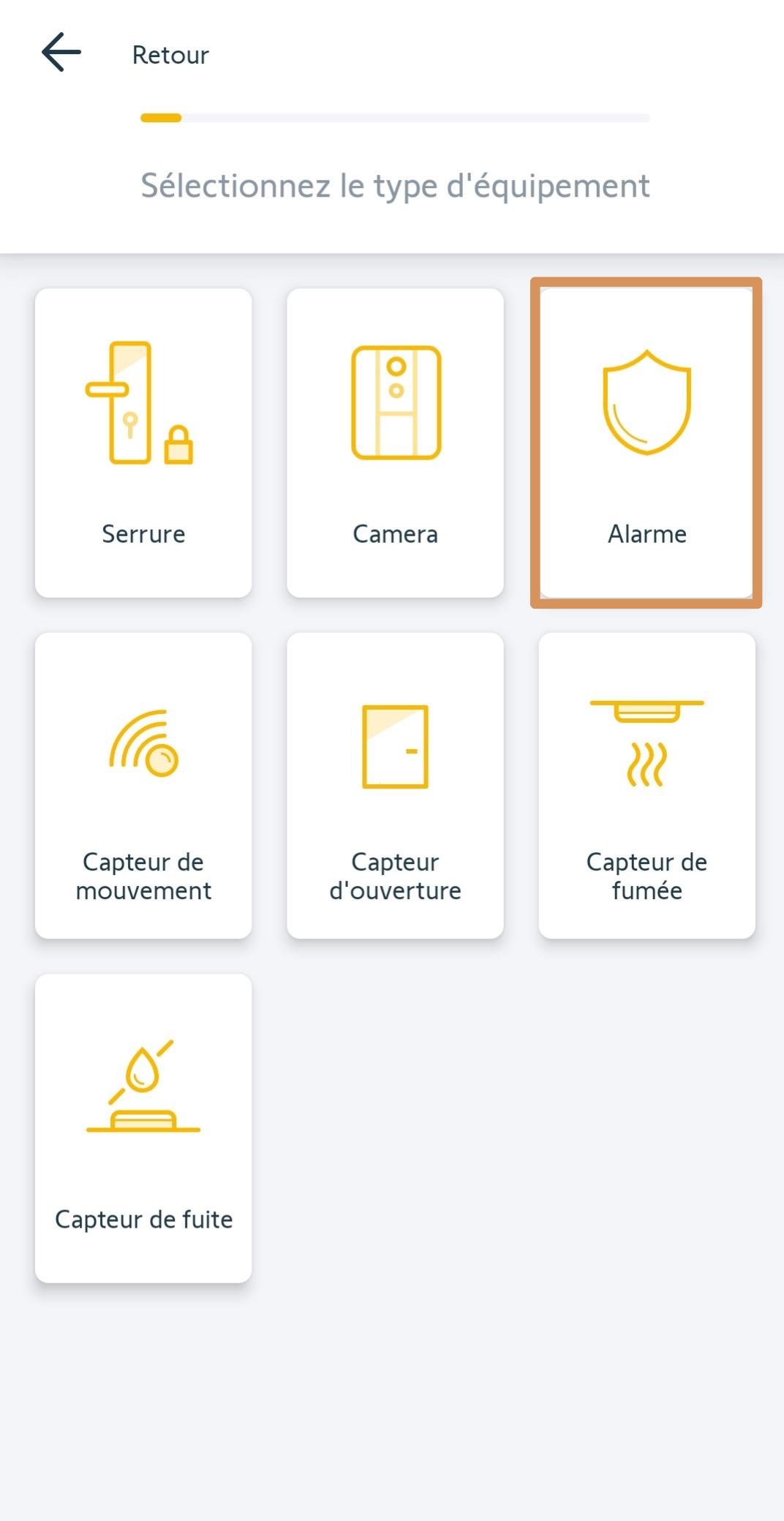Image resolution: width=784 pixels, height=1521 pixels.
Task: Choose the Camera equipment type
Action: 395,443
